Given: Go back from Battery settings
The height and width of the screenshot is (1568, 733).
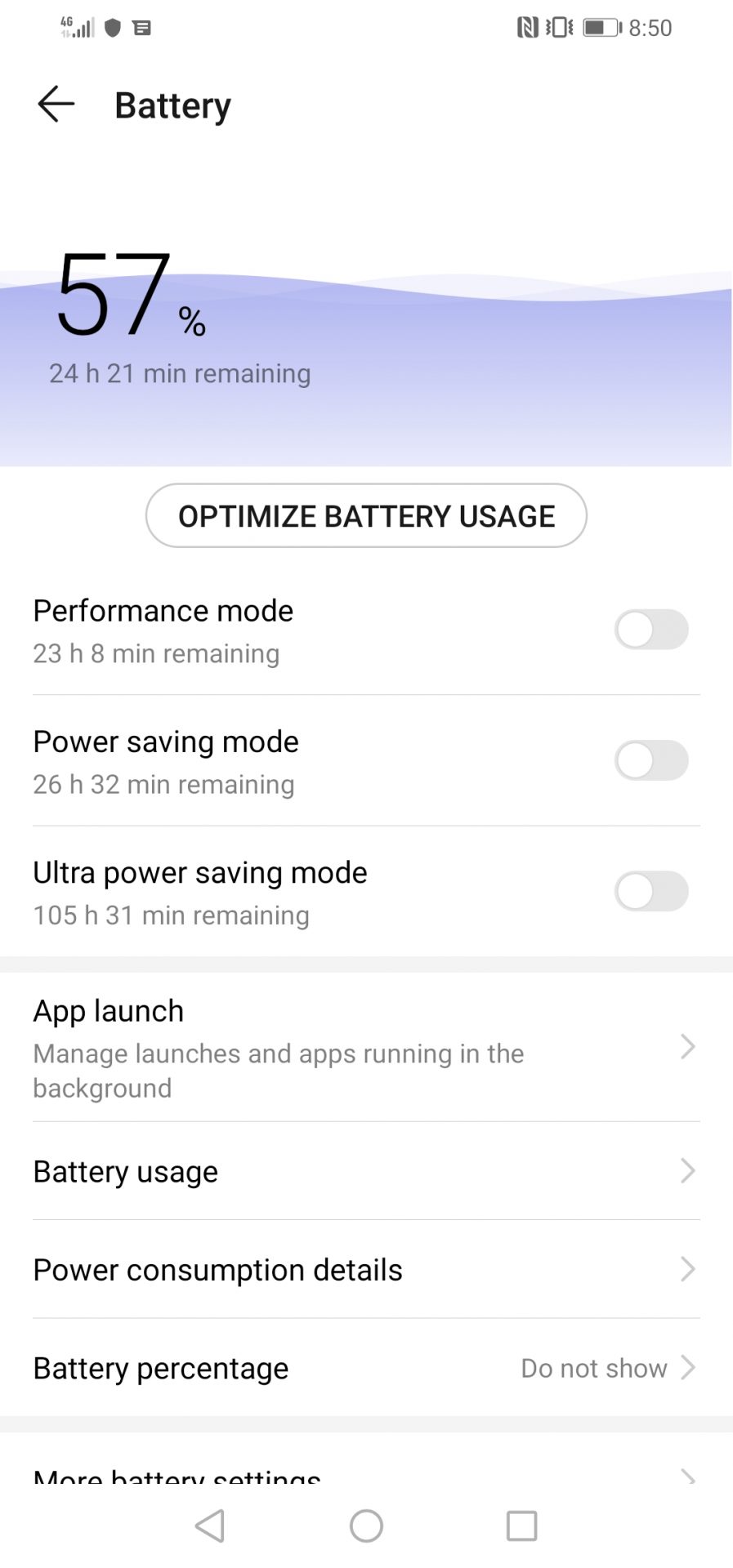Looking at the screenshot, I should (x=56, y=105).
